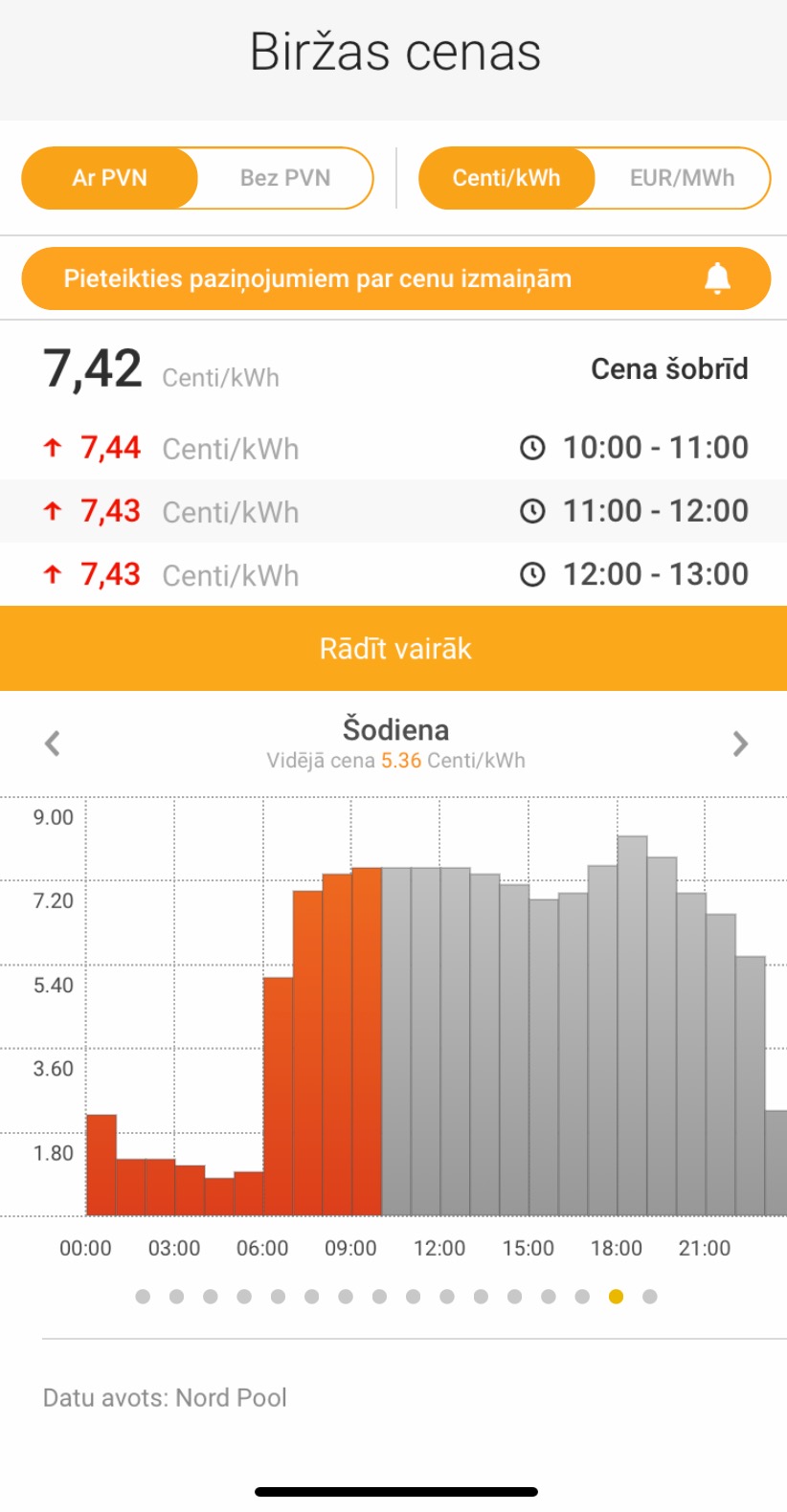
Task: Switch units to EUR/MWh
Action: click(682, 178)
